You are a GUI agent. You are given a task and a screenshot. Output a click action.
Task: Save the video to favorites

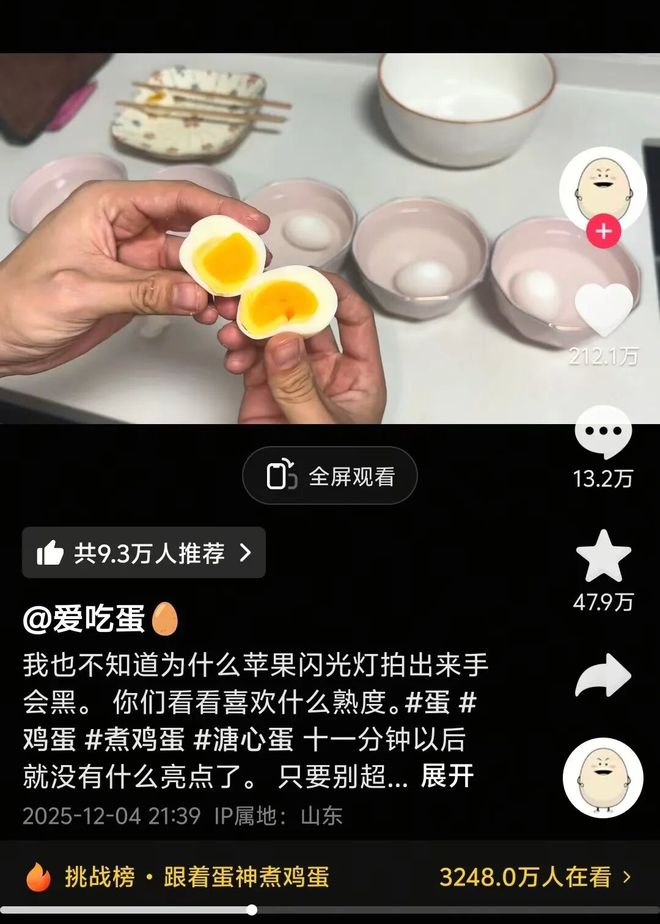(603, 558)
